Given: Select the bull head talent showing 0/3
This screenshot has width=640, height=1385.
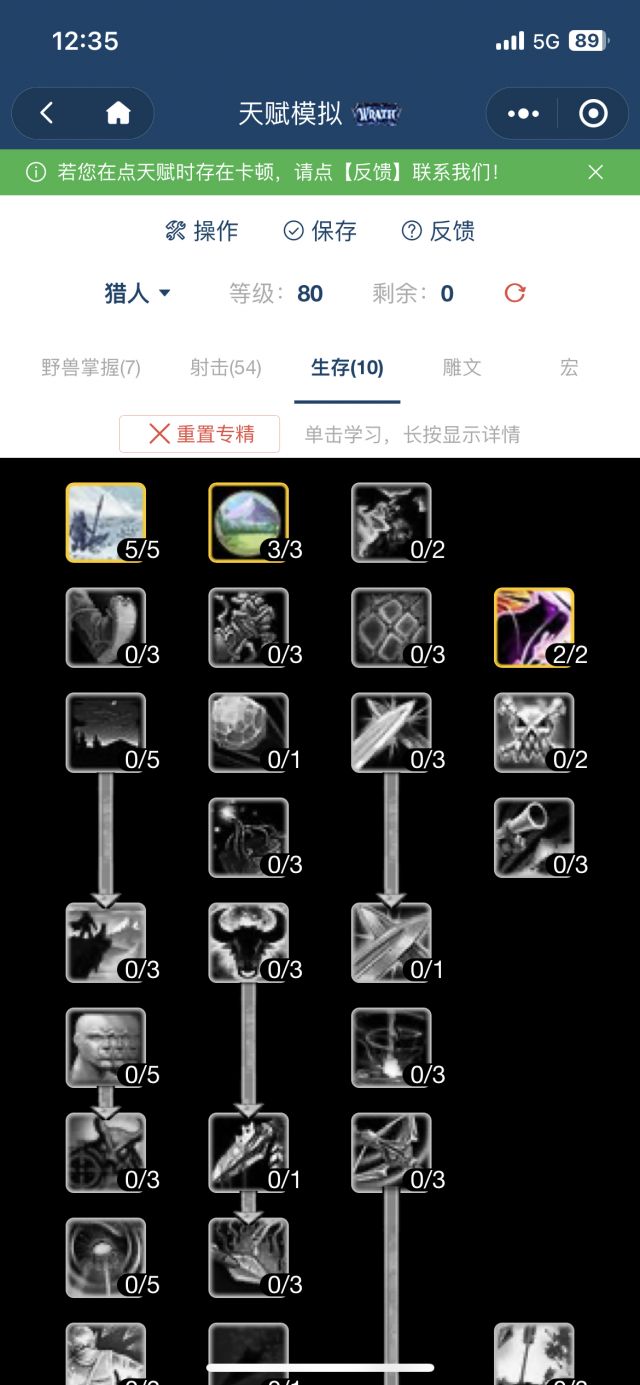Looking at the screenshot, I should (249, 943).
